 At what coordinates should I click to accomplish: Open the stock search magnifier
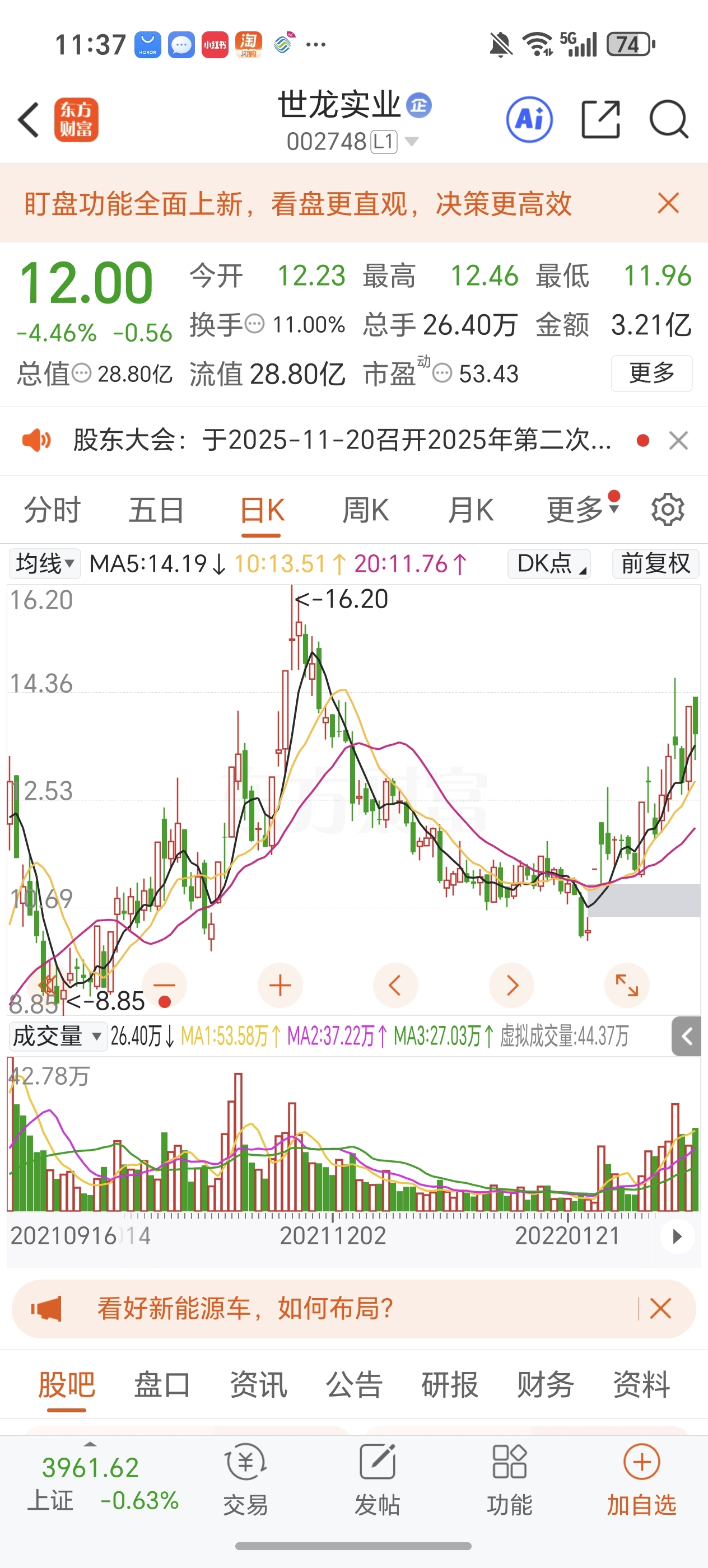668,119
